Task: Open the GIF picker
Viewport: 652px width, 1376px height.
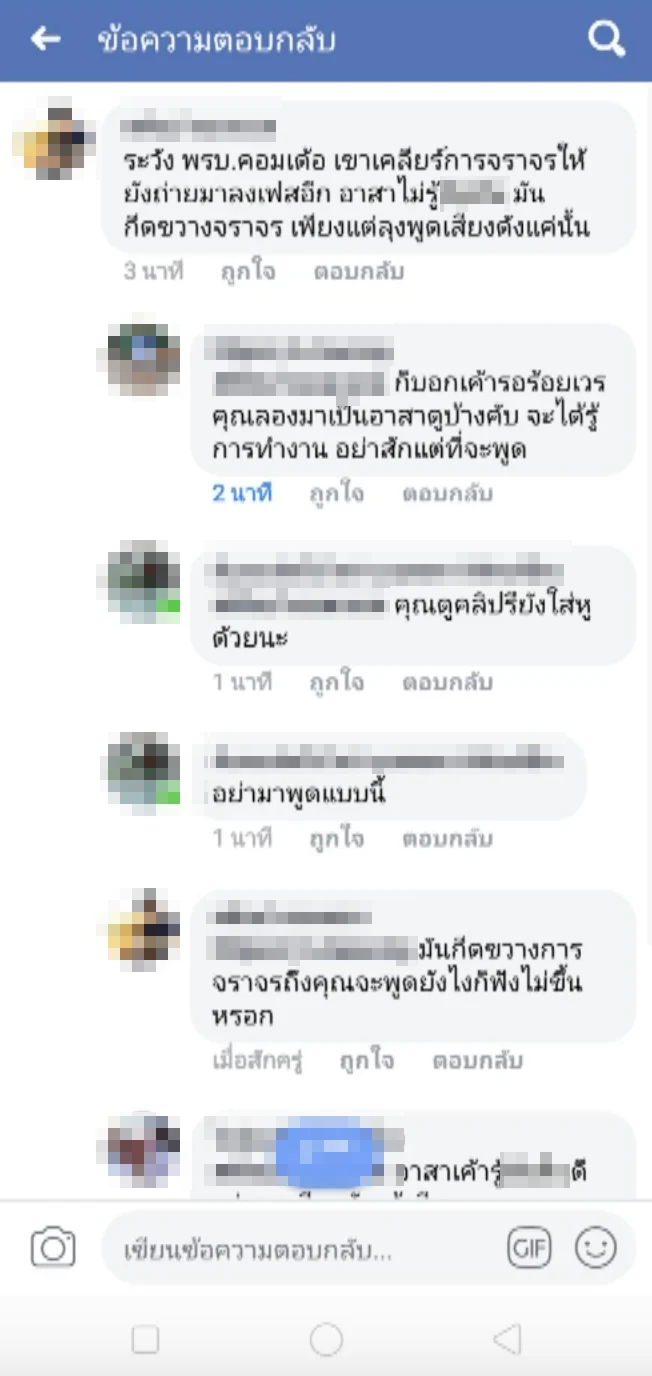Action: [x=529, y=1248]
